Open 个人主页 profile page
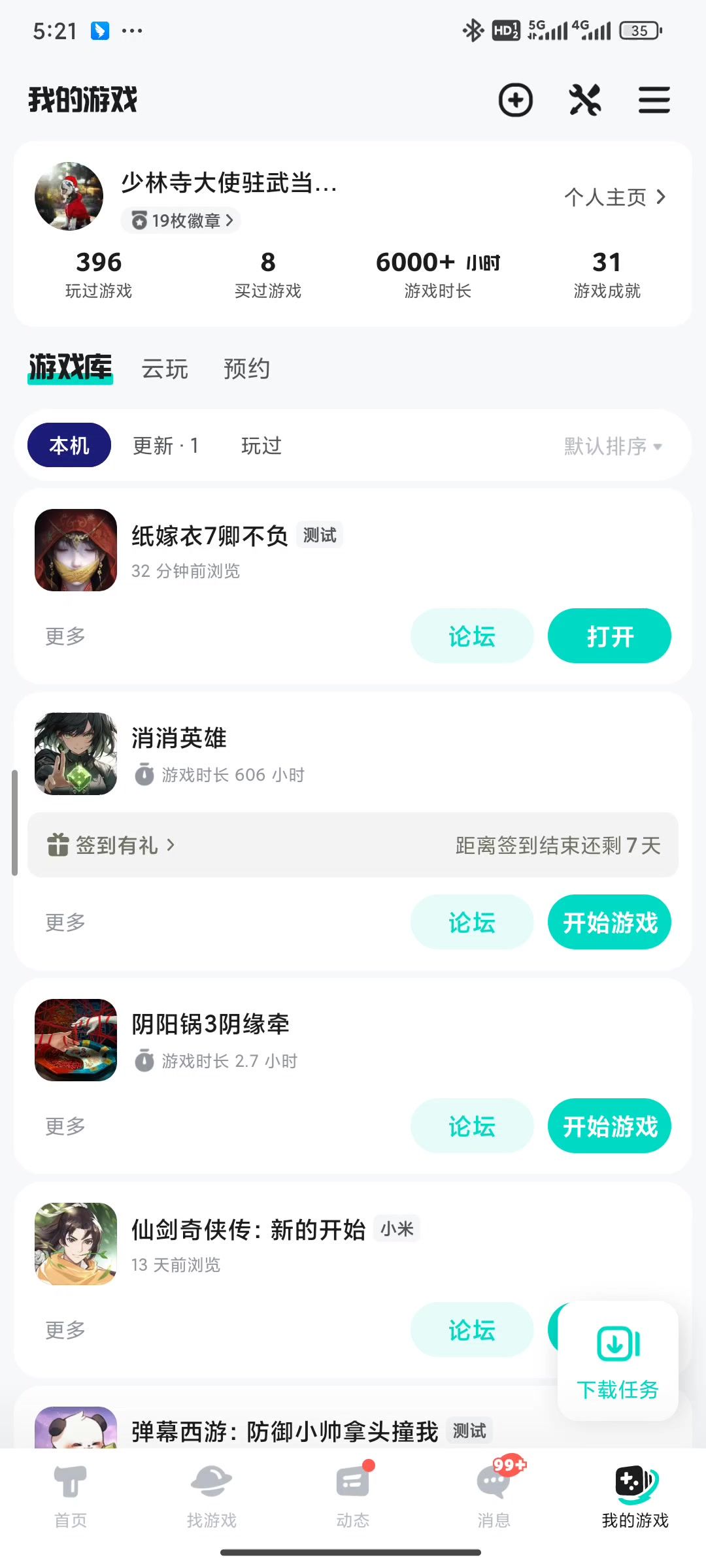 point(614,197)
